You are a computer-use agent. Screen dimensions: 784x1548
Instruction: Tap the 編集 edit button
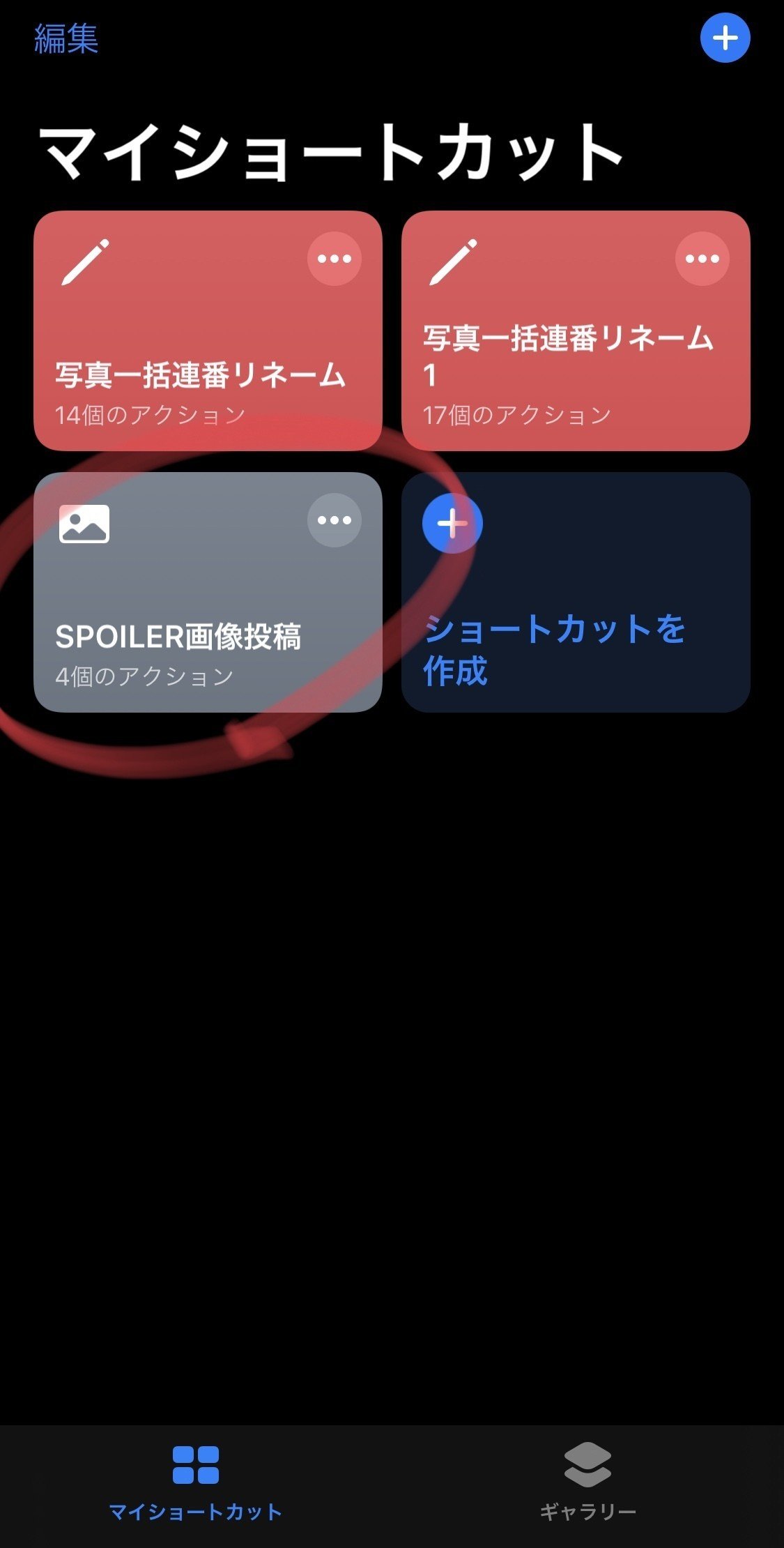click(x=66, y=38)
